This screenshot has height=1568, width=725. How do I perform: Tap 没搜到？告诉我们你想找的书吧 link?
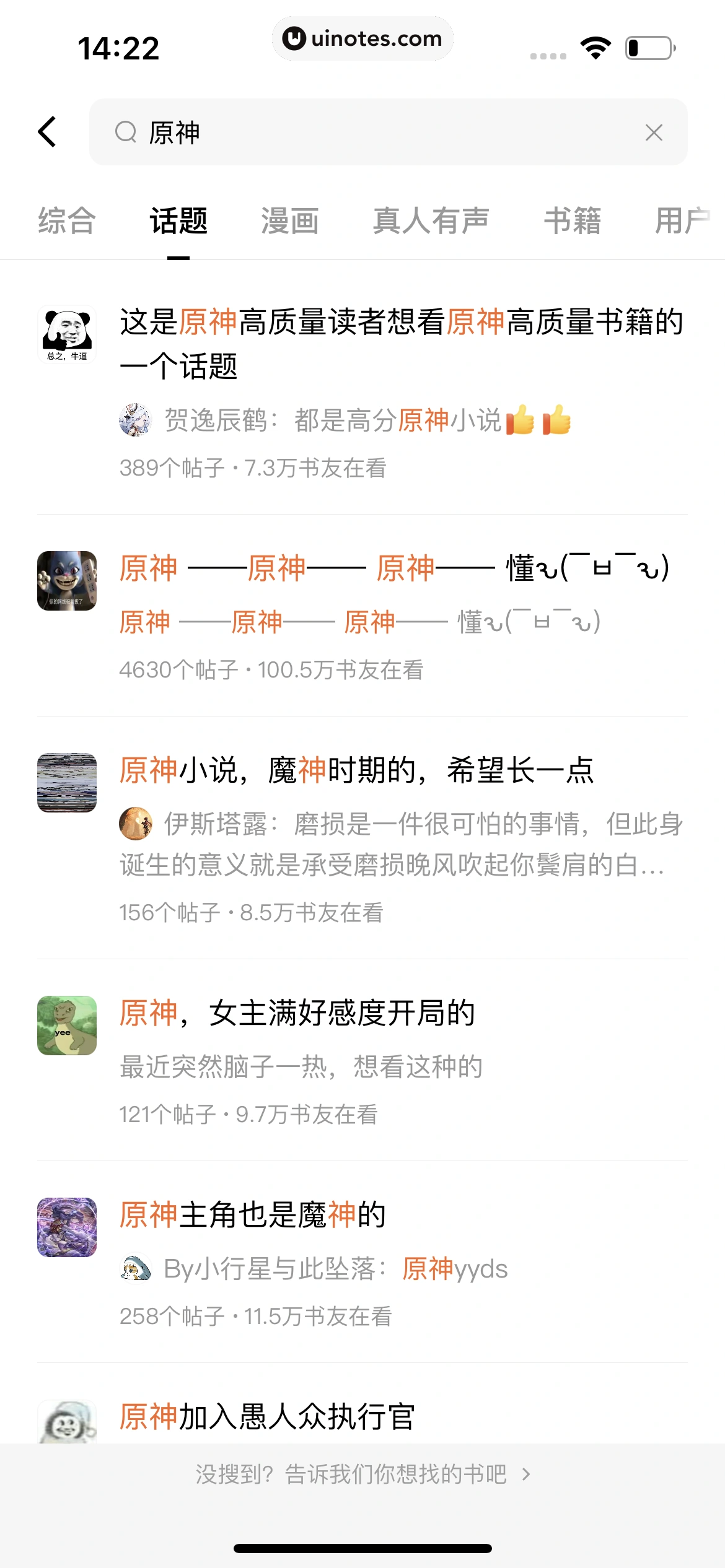pyautogui.click(x=362, y=1474)
